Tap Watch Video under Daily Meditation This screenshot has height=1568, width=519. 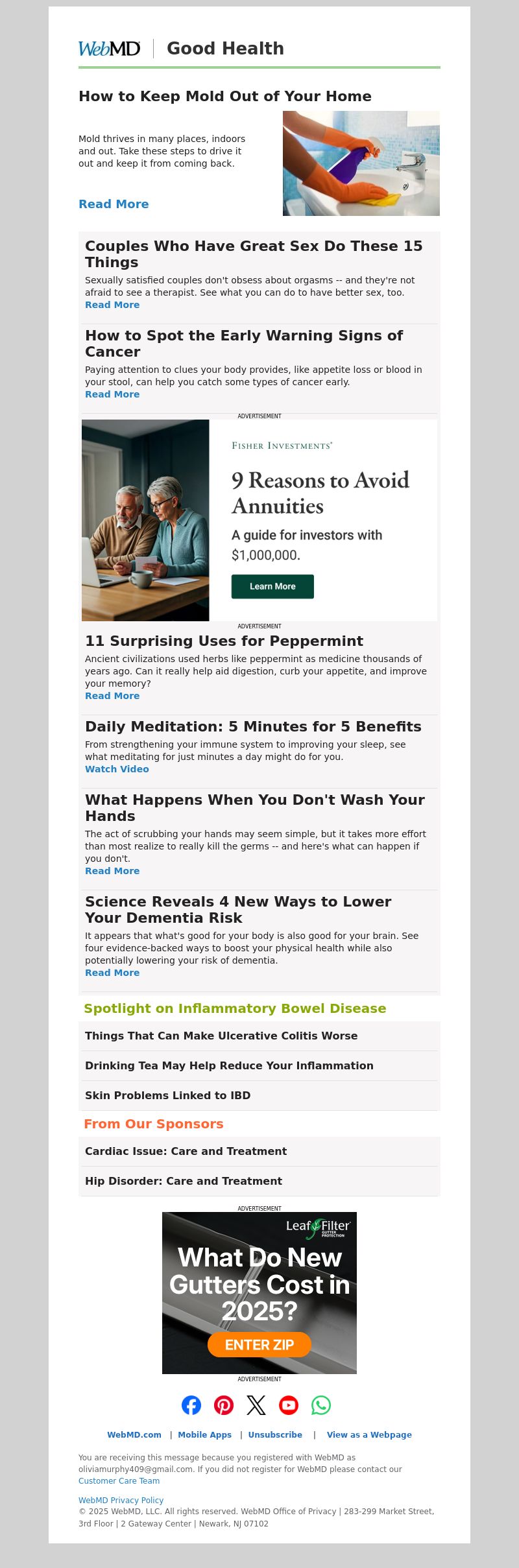pyautogui.click(x=117, y=769)
